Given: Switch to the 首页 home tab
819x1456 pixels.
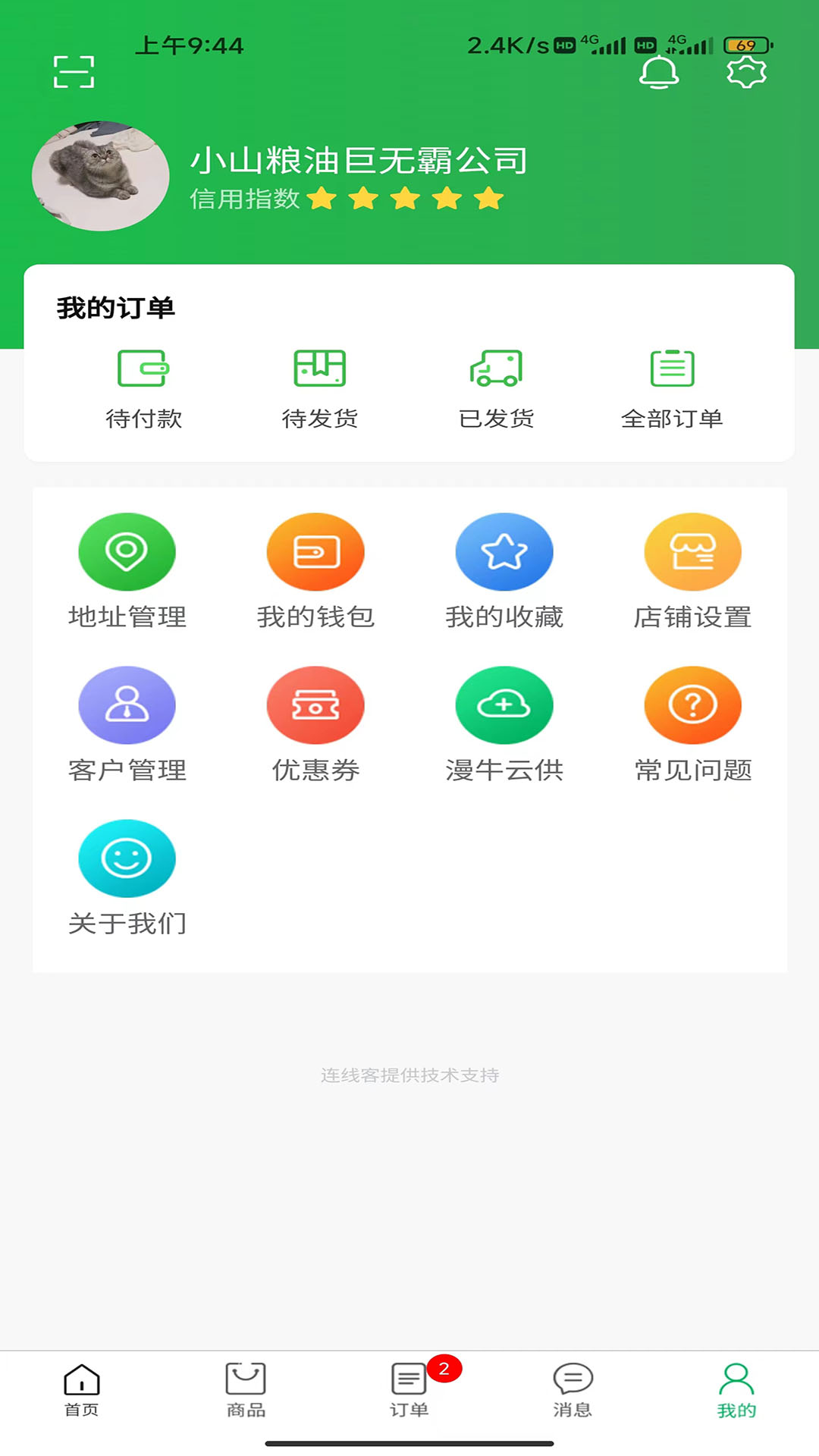Looking at the screenshot, I should click(x=81, y=1389).
